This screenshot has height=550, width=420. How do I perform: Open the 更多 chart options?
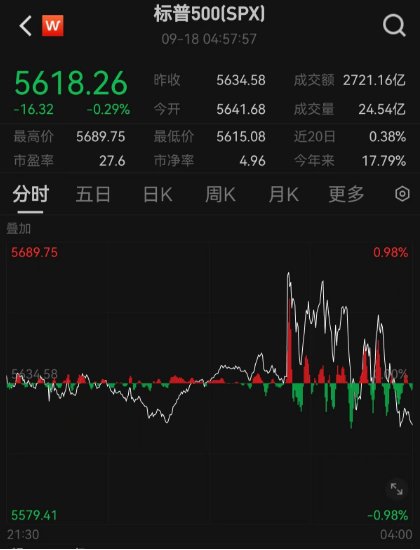346,194
